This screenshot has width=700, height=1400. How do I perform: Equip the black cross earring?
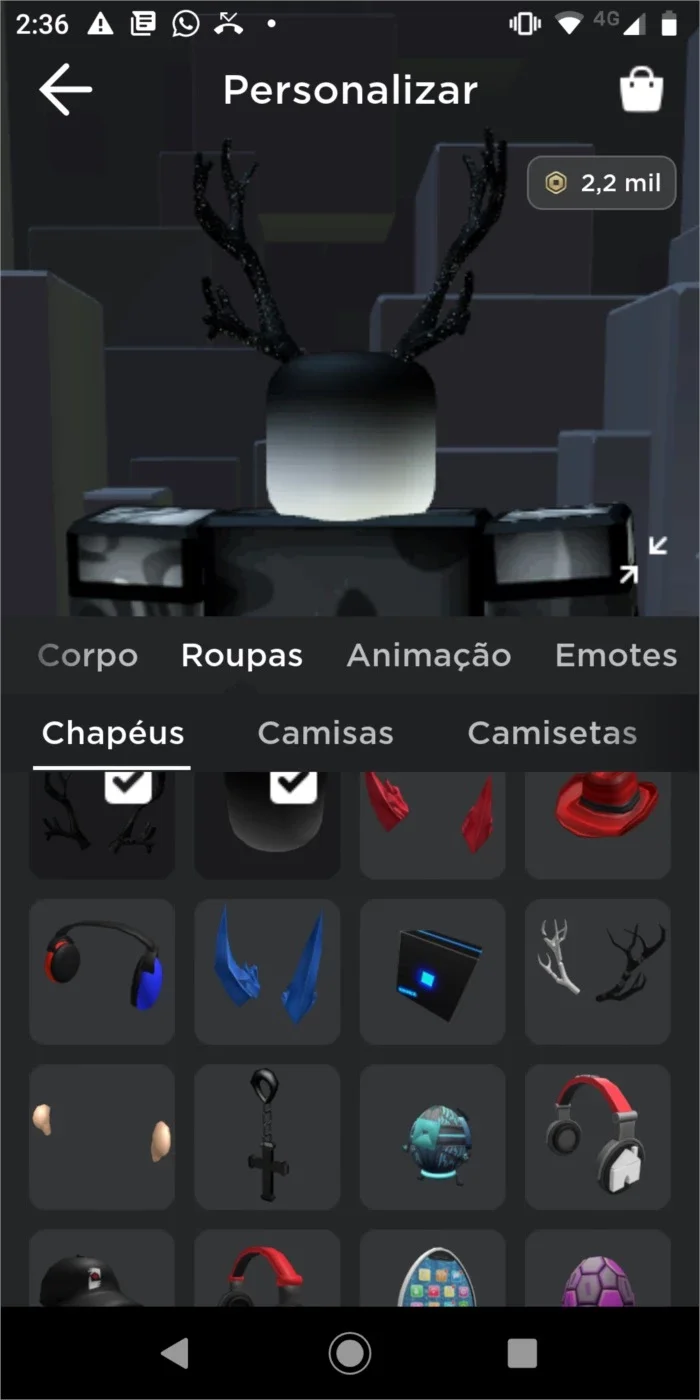[267, 1137]
